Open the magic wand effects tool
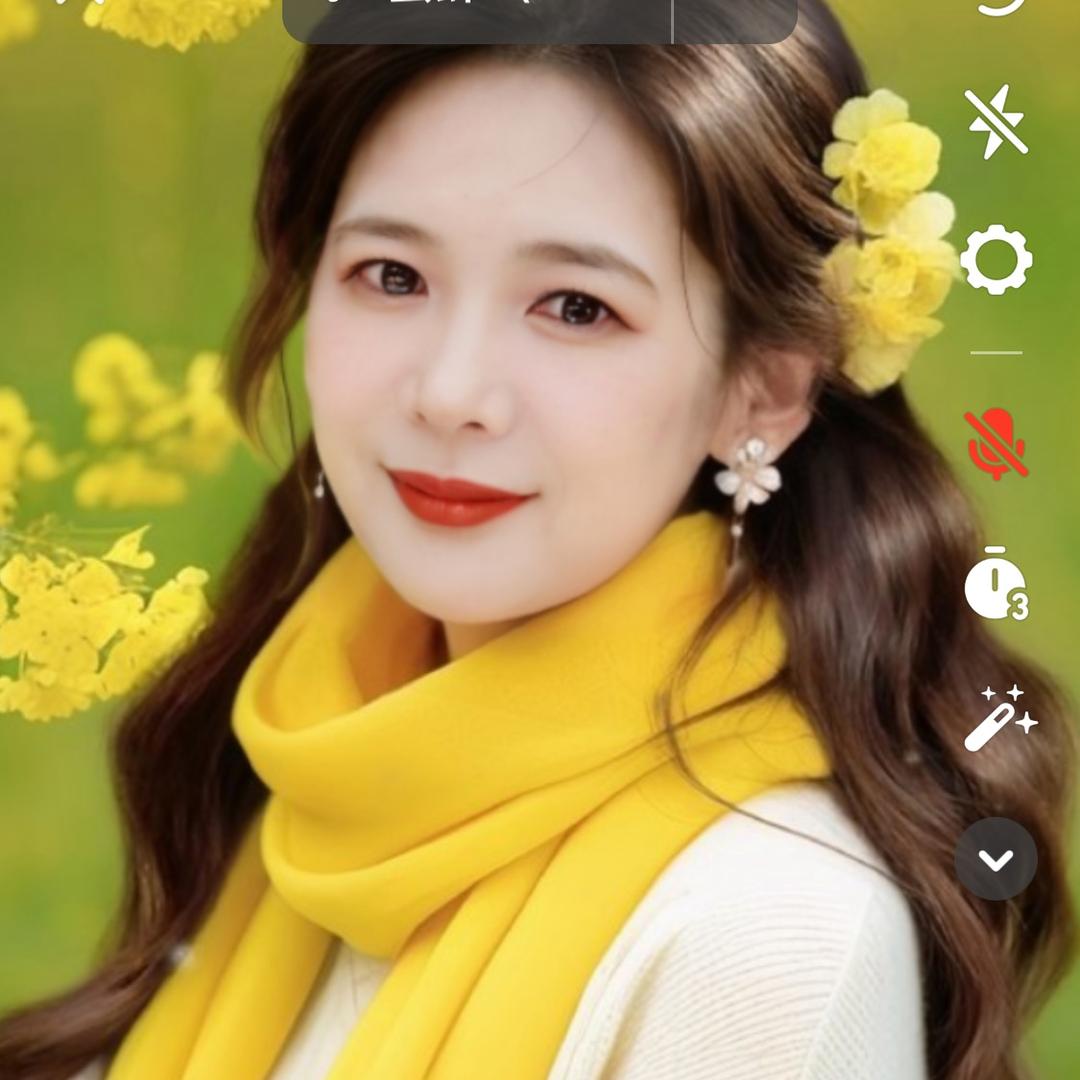Viewport: 1080px width, 1080px height. coord(1000,718)
